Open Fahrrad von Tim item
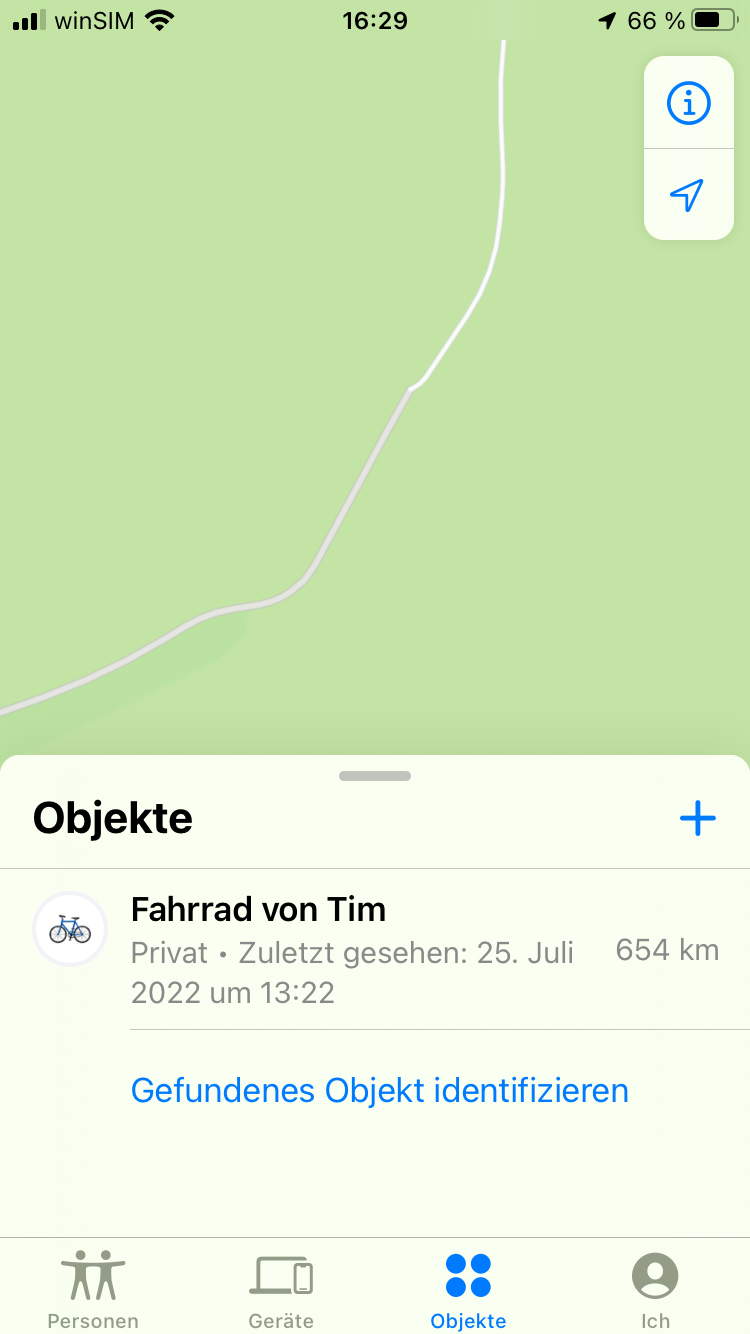Image resolution: width=750 pixels, height=1334 pixels. 375,949
